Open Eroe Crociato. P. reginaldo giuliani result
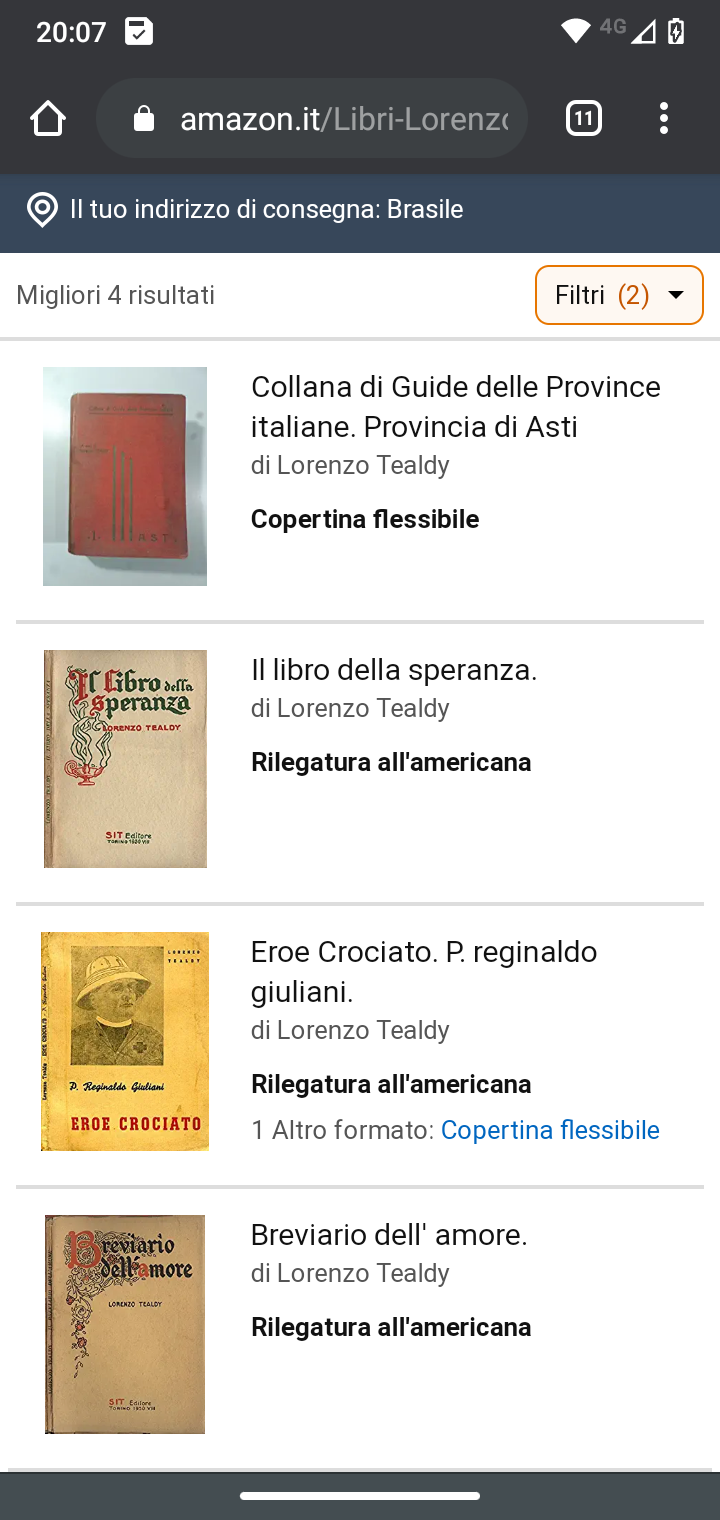 pyautogui.click(x=424, y=972)
